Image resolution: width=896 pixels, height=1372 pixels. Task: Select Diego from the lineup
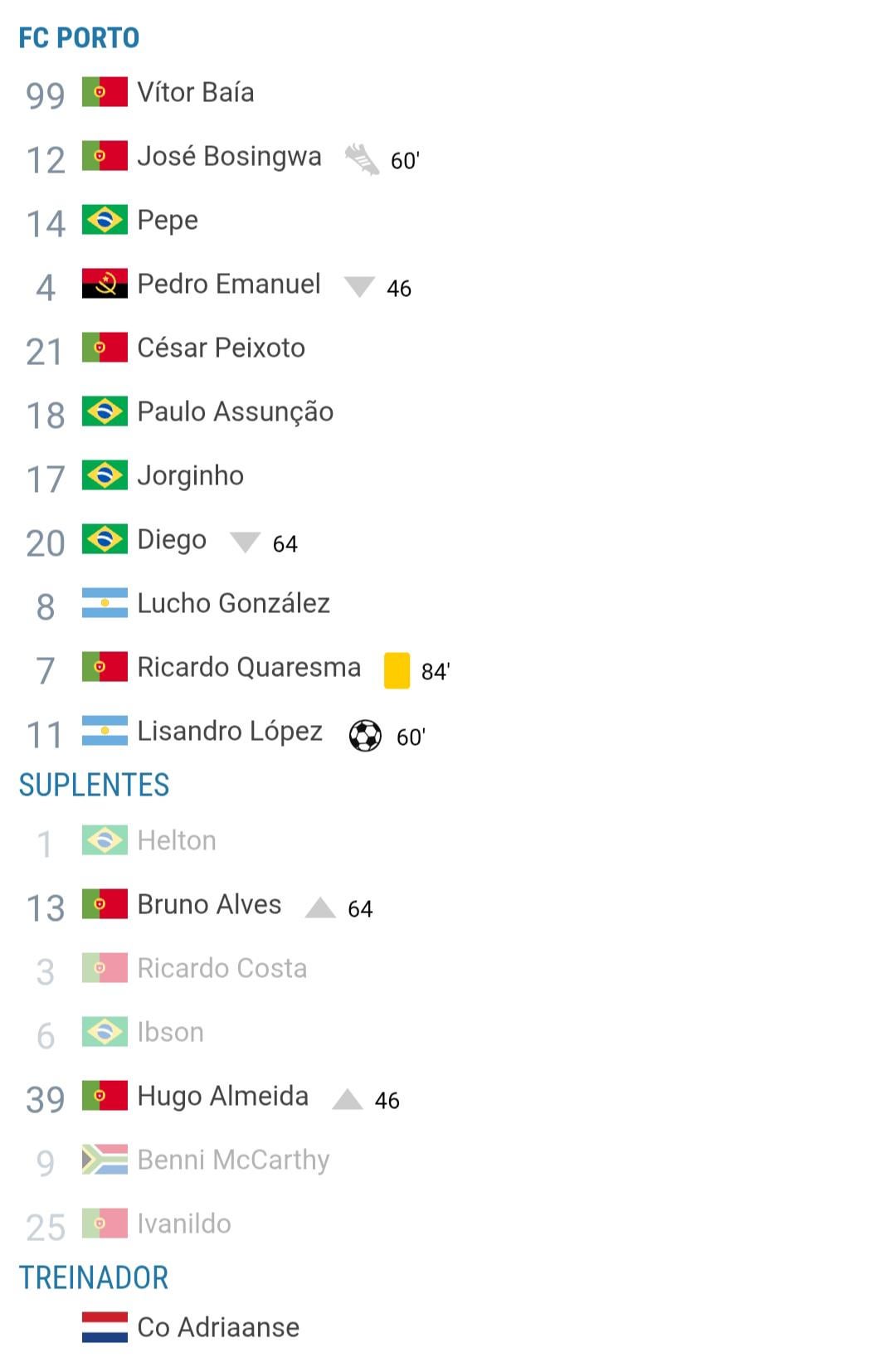pyautogui.click(x=172, y=539)
